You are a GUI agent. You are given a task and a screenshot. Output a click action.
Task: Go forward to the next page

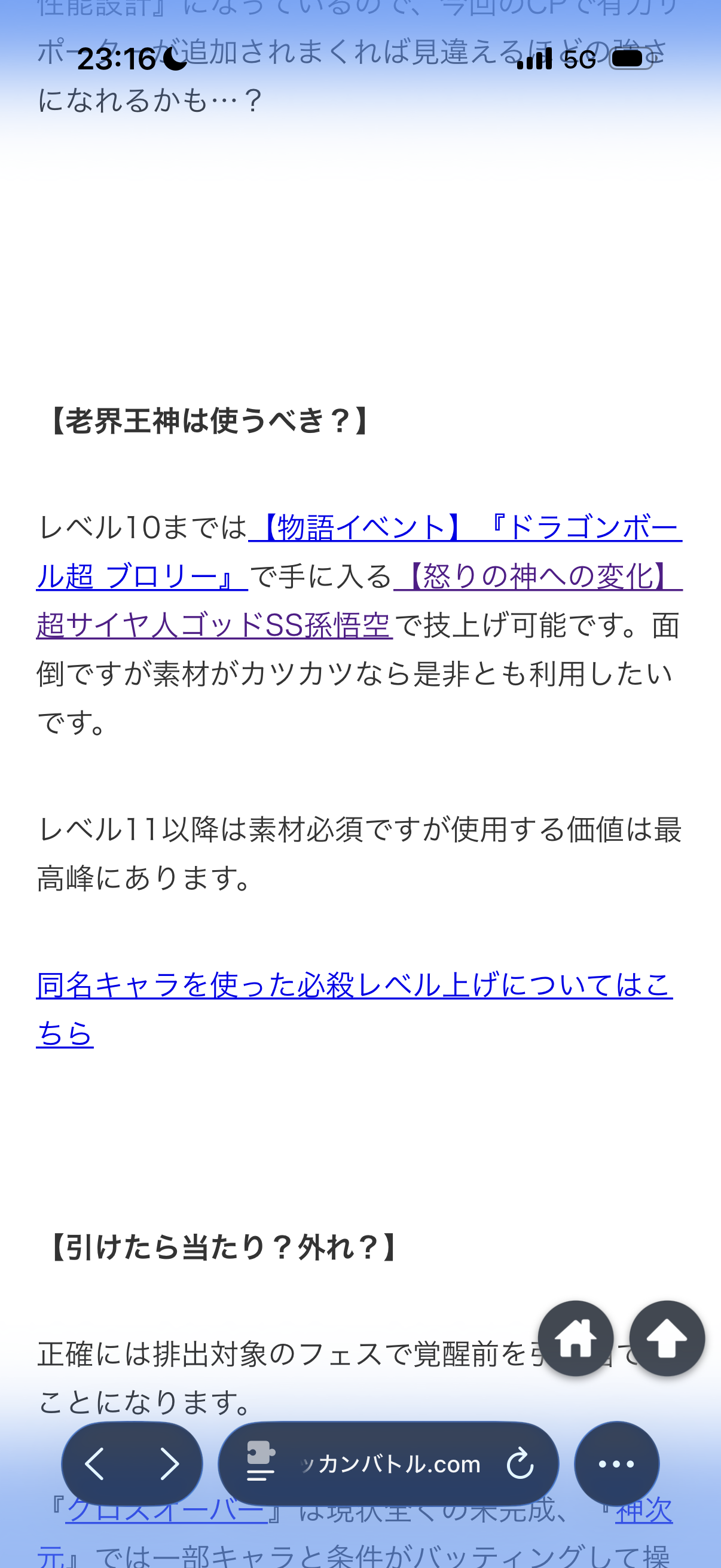pyautogui.click(x=169, y=1464)
